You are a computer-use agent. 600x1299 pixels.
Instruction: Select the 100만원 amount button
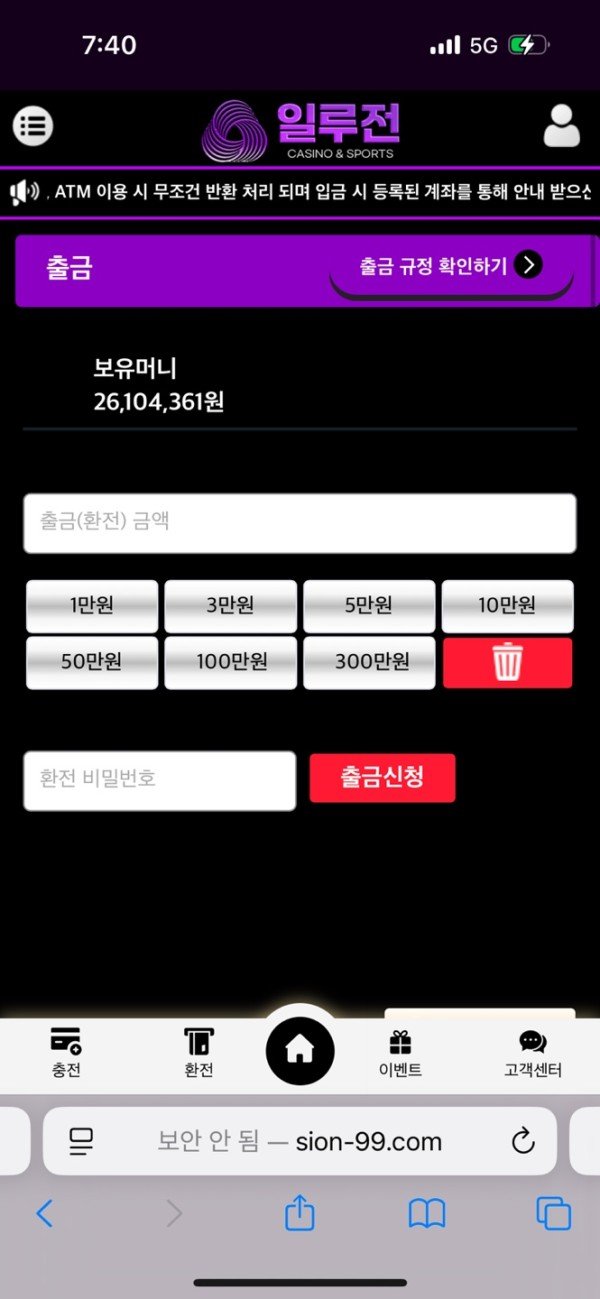tap(230, 662)
